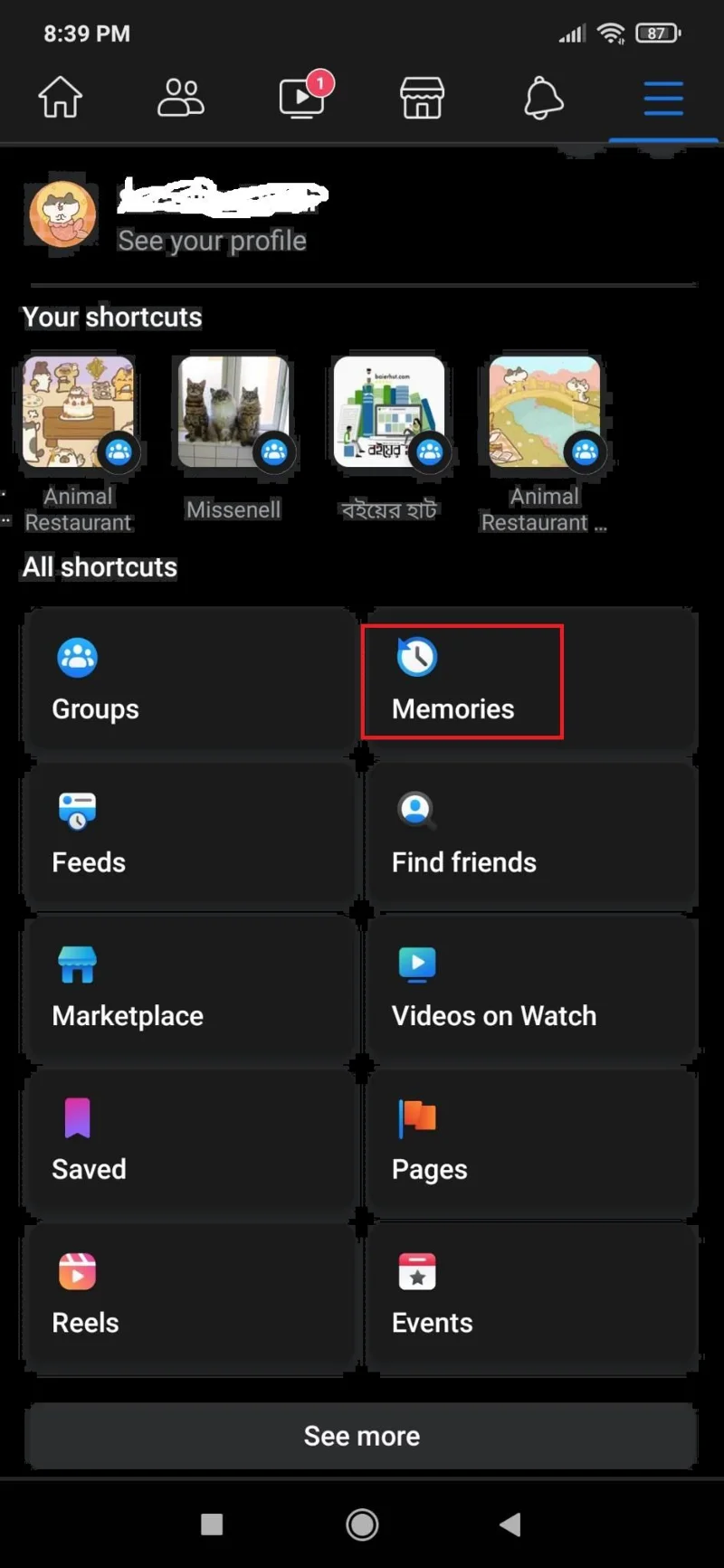Tap the See more button
Screen dimensions: 724x1568
[x=361, y=1436]
